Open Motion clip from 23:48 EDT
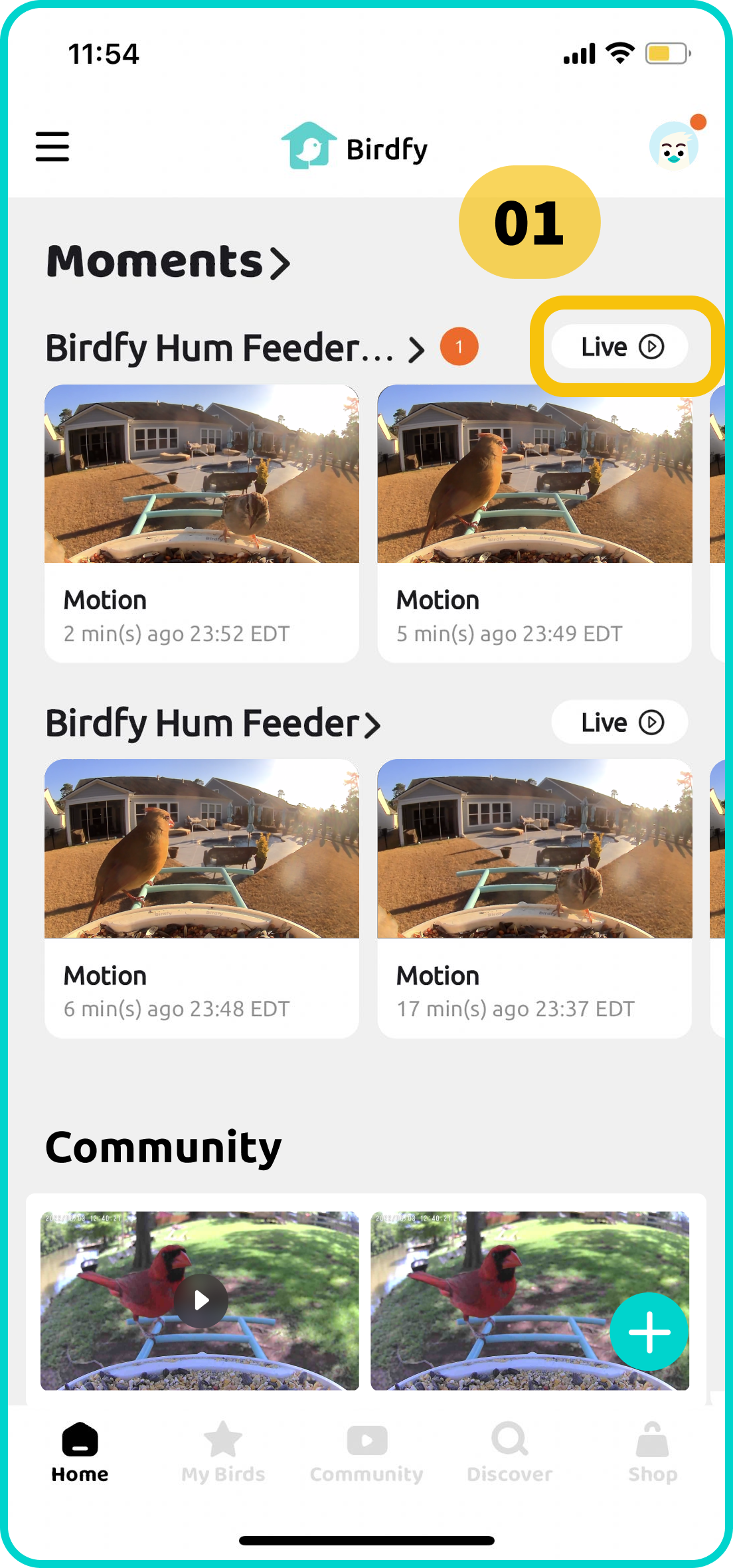The image size is (733, 1568). click(x=202, y=898)
